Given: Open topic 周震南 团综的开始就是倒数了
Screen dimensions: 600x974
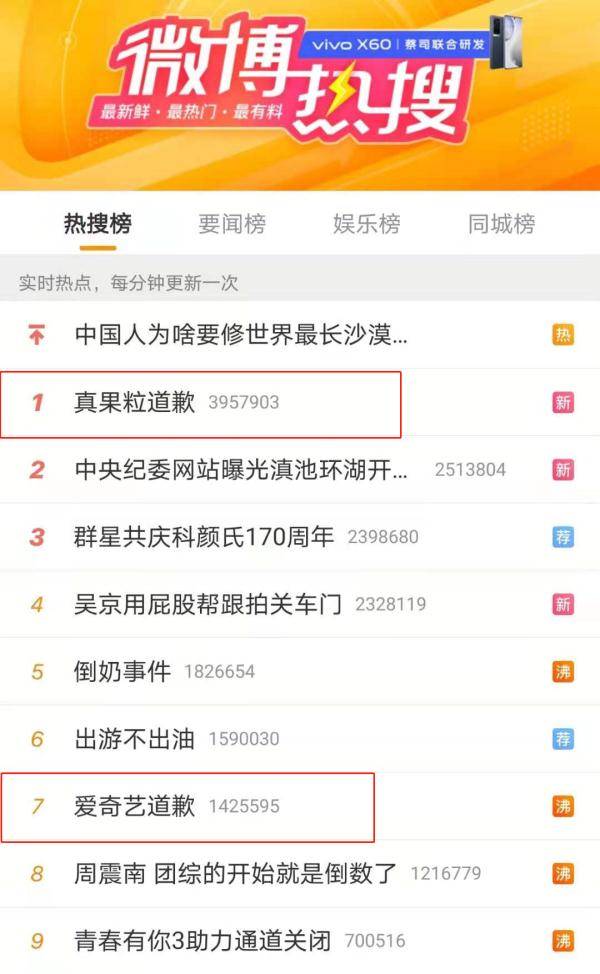Looking at the screenshot, I should 236,874.
